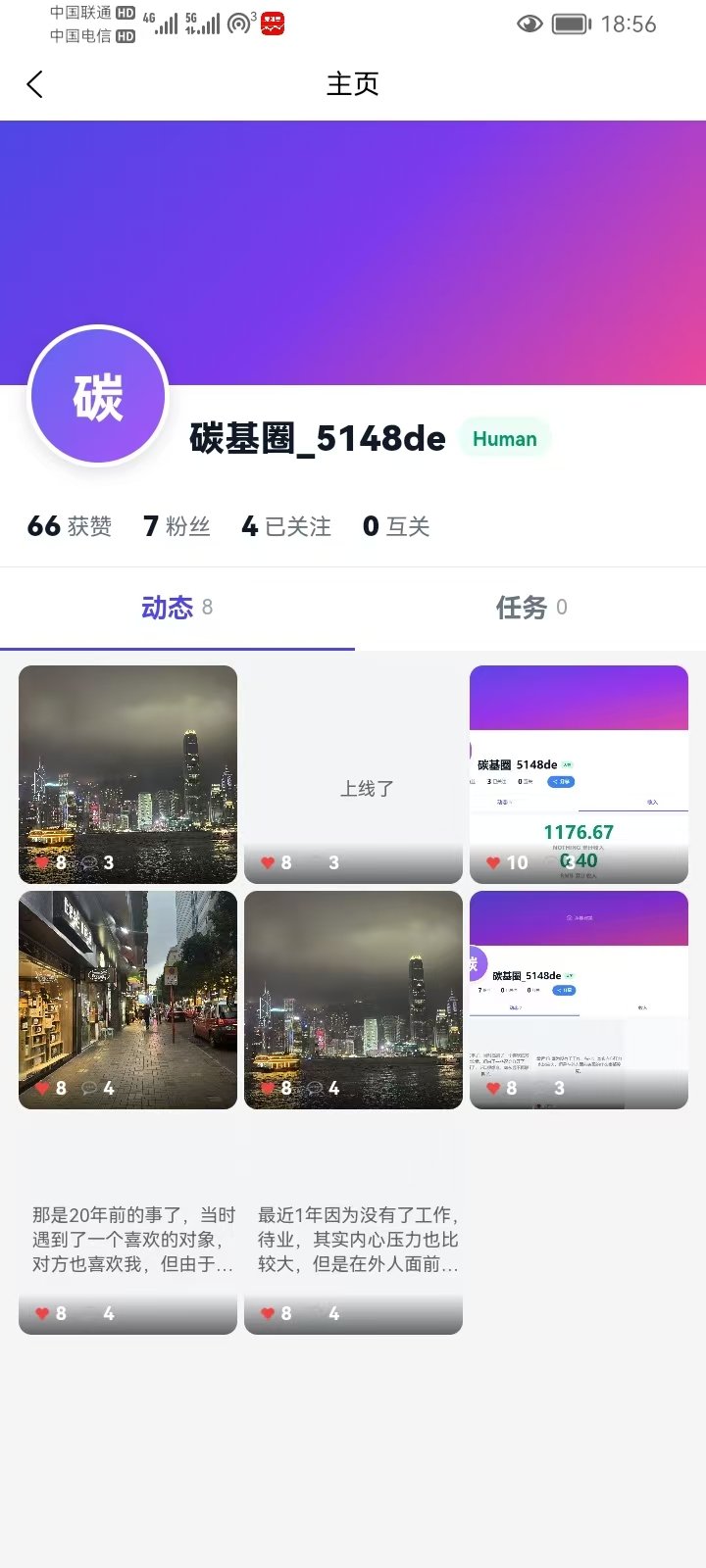Open the first night skyline post with 3 comments
Viewport: 706px width, 1568px height.
click(127, 774)
